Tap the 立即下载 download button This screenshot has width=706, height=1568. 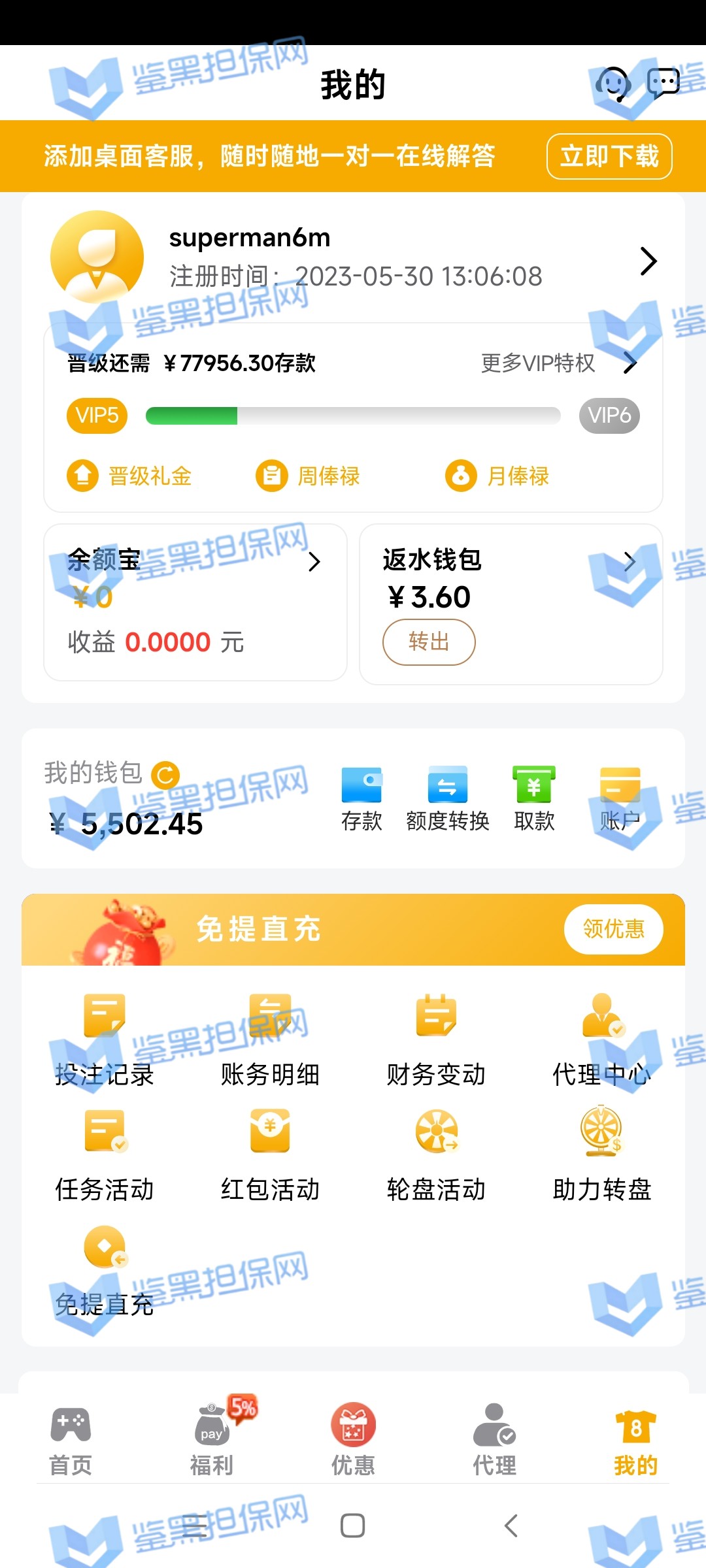(609, 156)
